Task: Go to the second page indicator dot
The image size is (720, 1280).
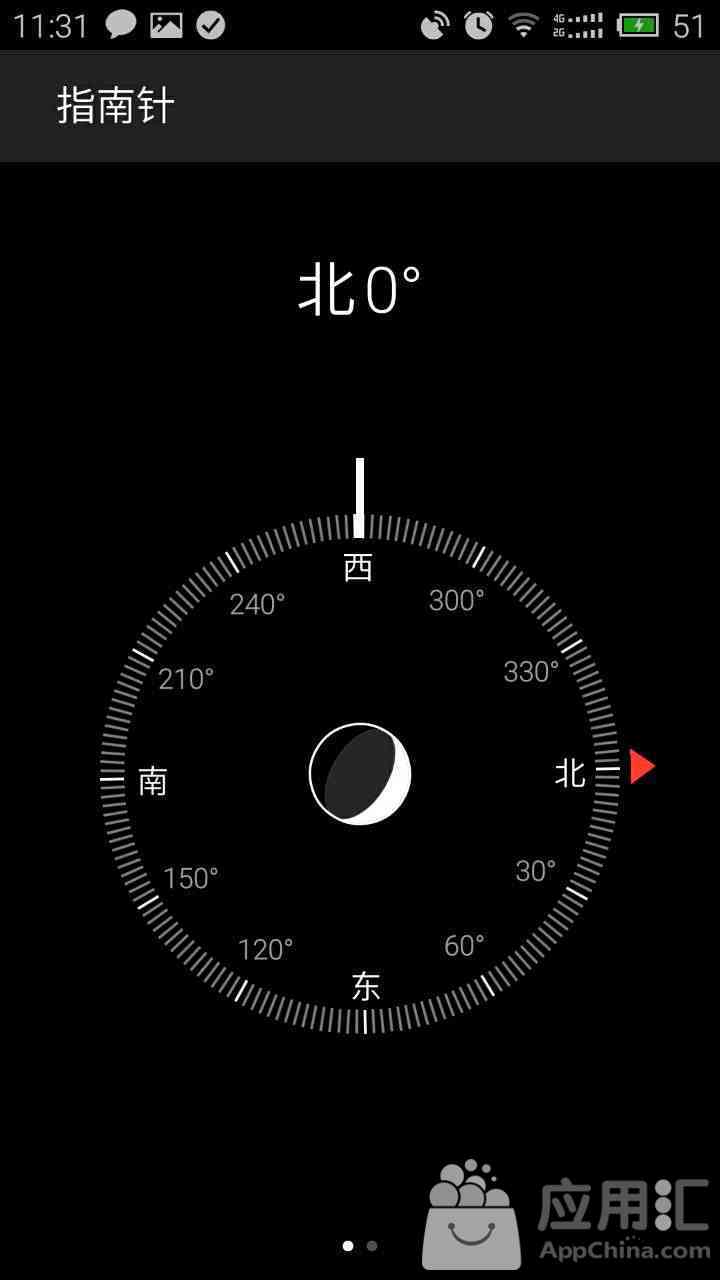Action: (372, 1246)
